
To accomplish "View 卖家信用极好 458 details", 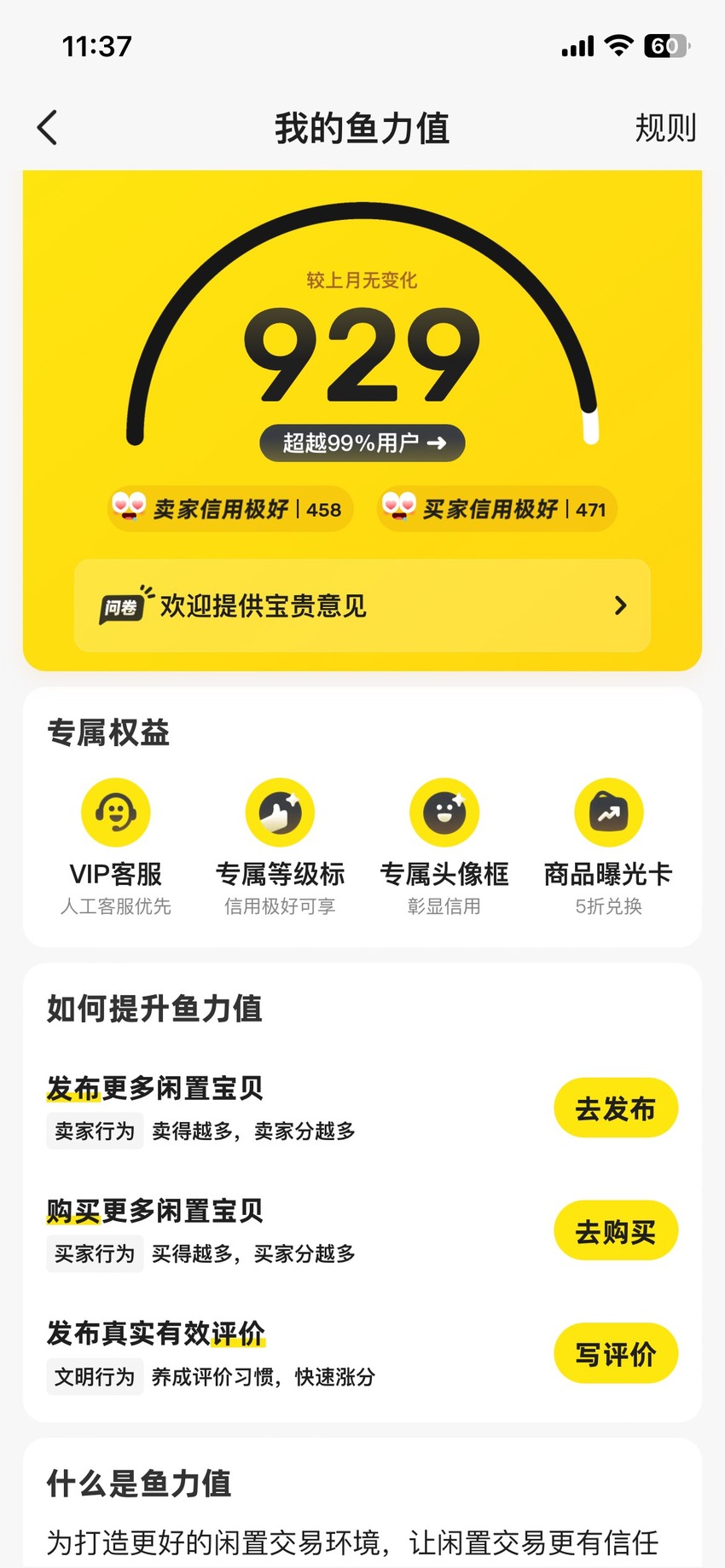I will pos(230,509).
